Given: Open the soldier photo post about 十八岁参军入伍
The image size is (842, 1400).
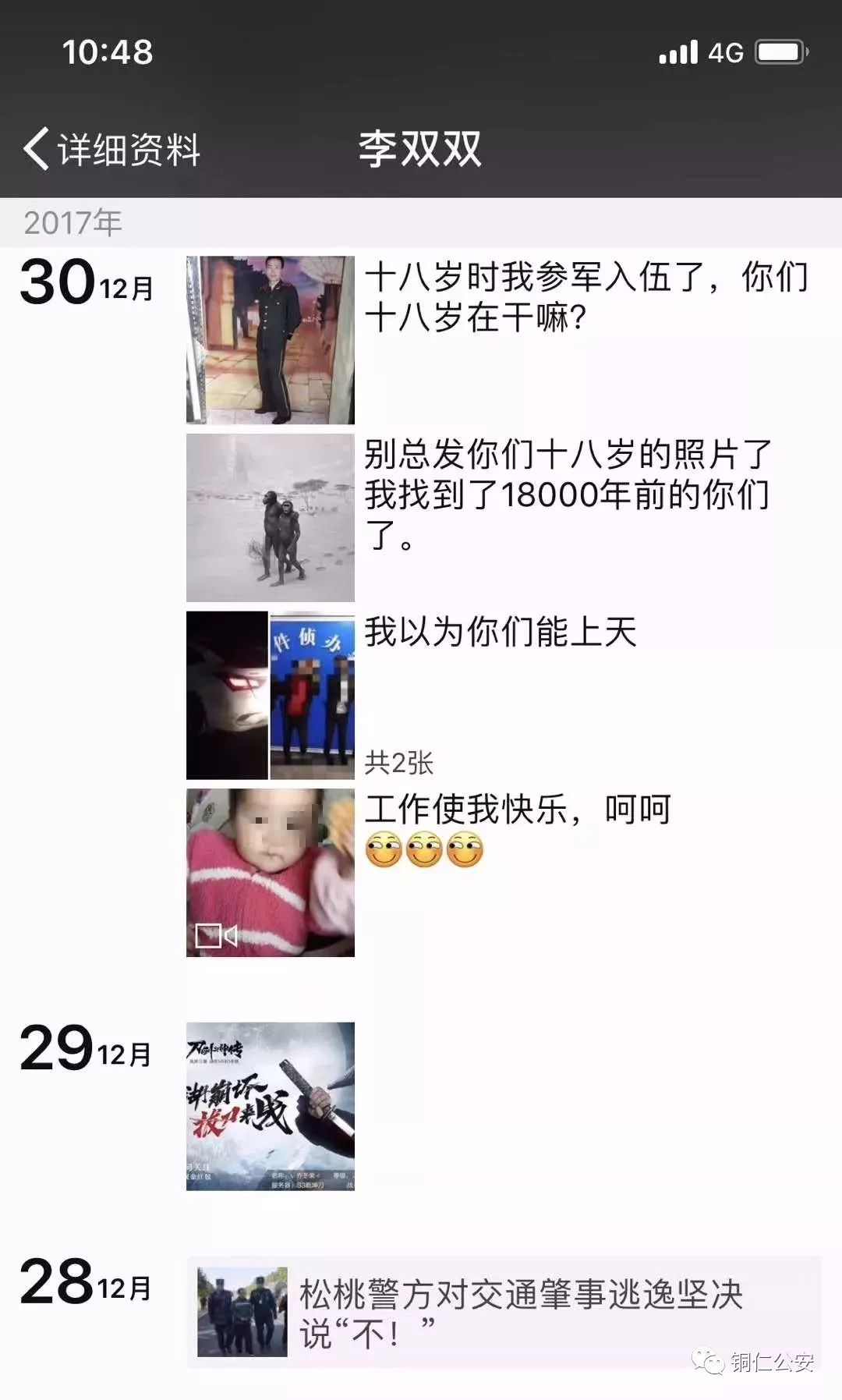Looking at the screenshot, I should click(271, 340).
